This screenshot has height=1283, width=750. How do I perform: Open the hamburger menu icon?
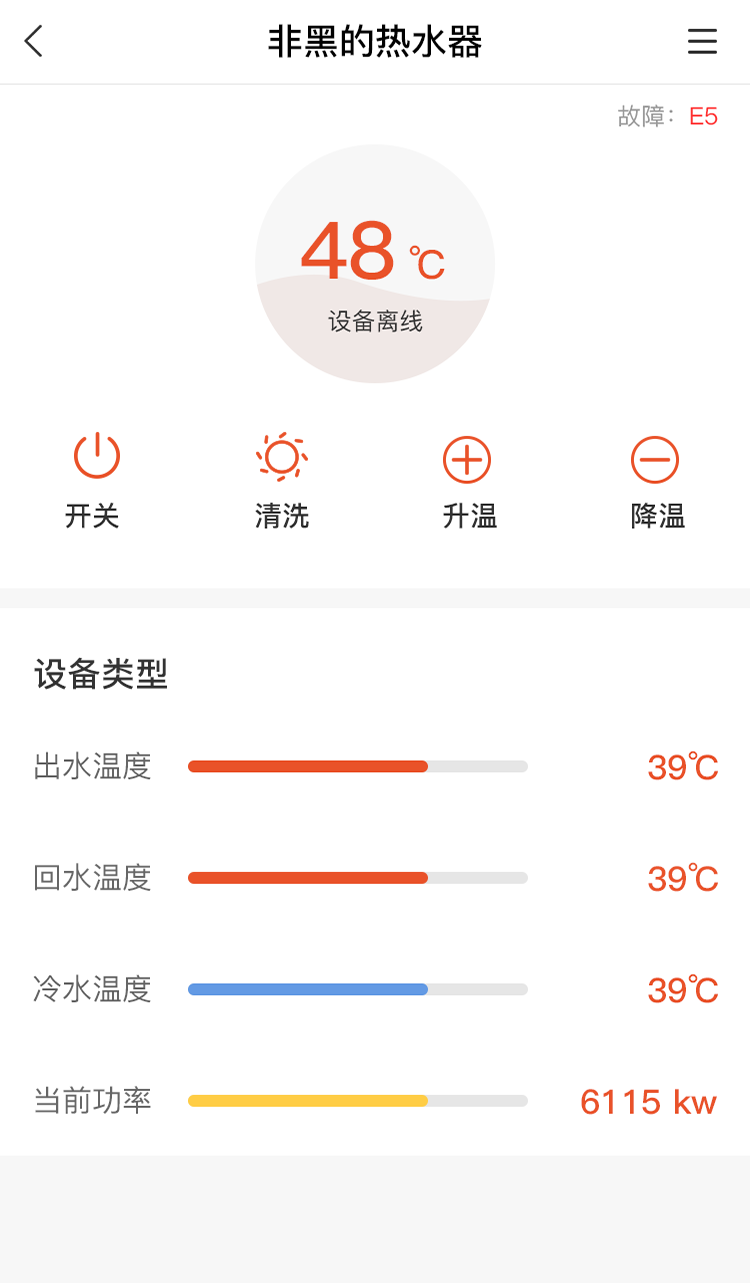tap(703, 42)
